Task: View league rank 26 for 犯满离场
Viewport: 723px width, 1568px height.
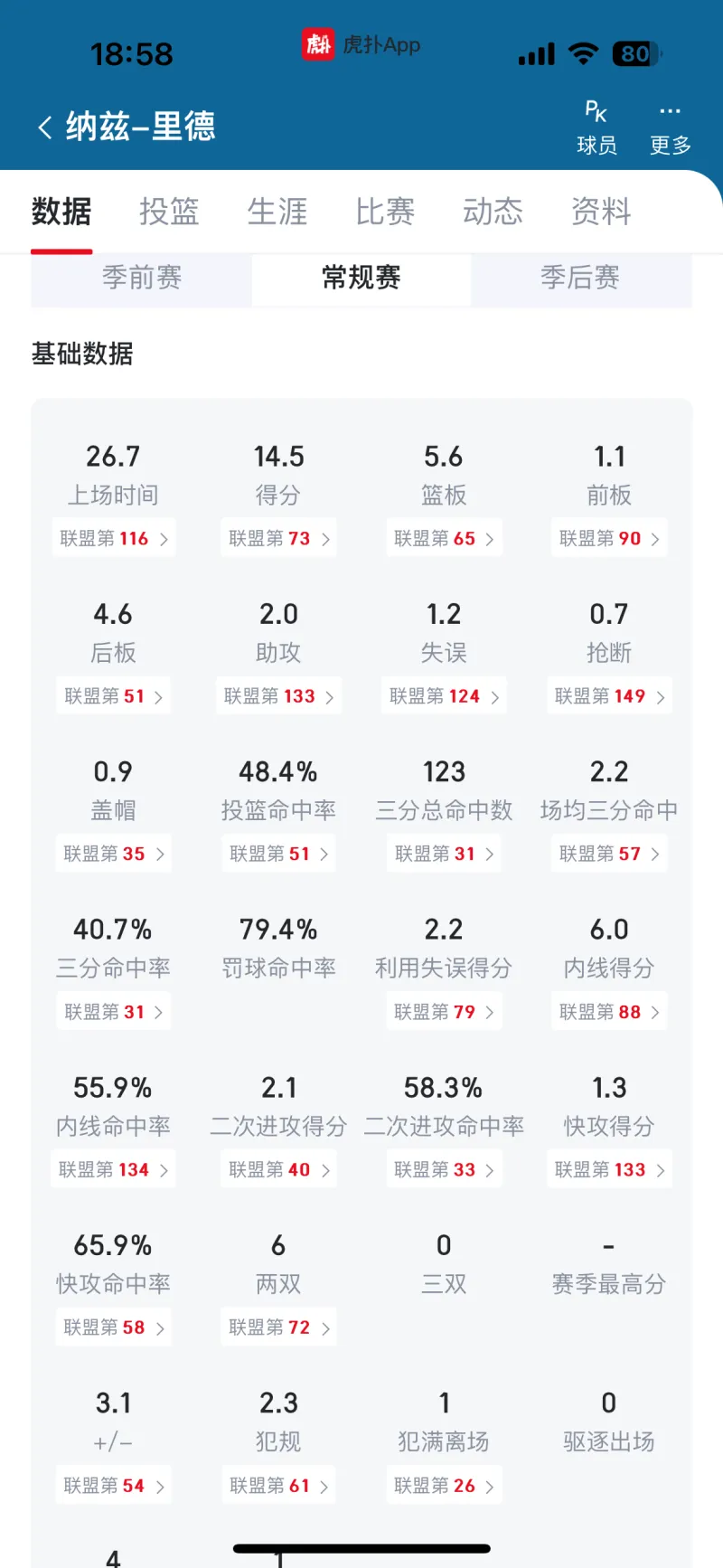Action: pyautogui.click(x=444, y=1486)
